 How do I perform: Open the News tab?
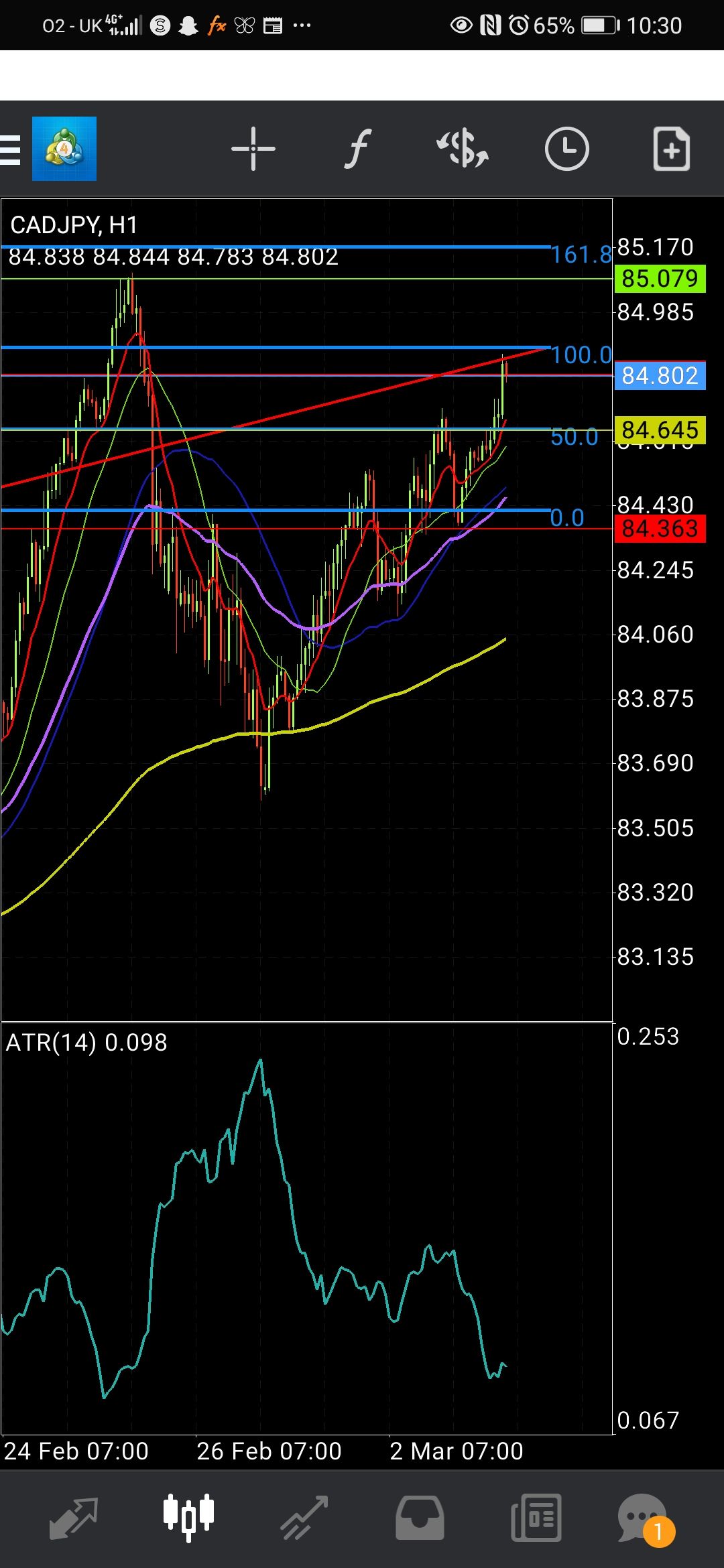(x=536, y=1518)
